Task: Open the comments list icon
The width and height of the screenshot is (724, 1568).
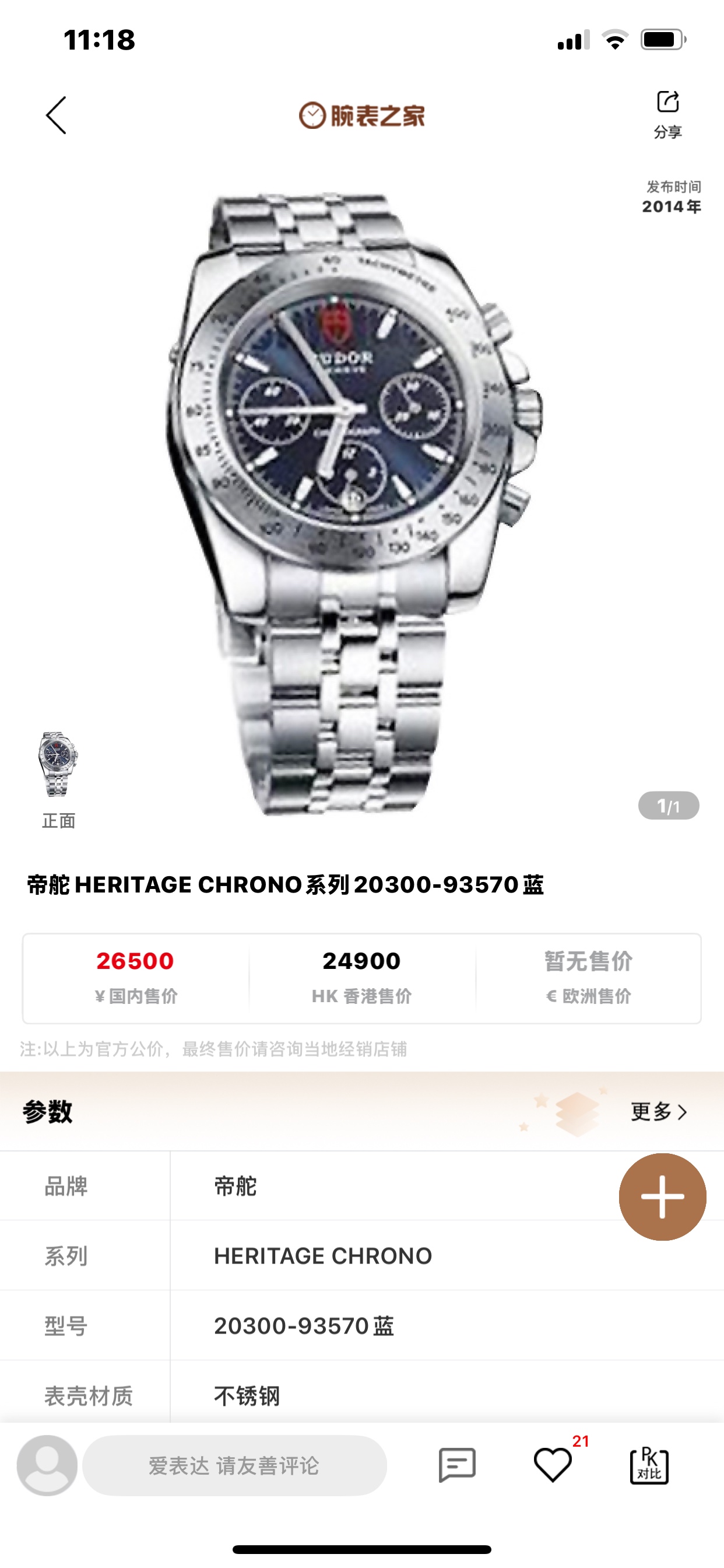Action: (457, 1465)
